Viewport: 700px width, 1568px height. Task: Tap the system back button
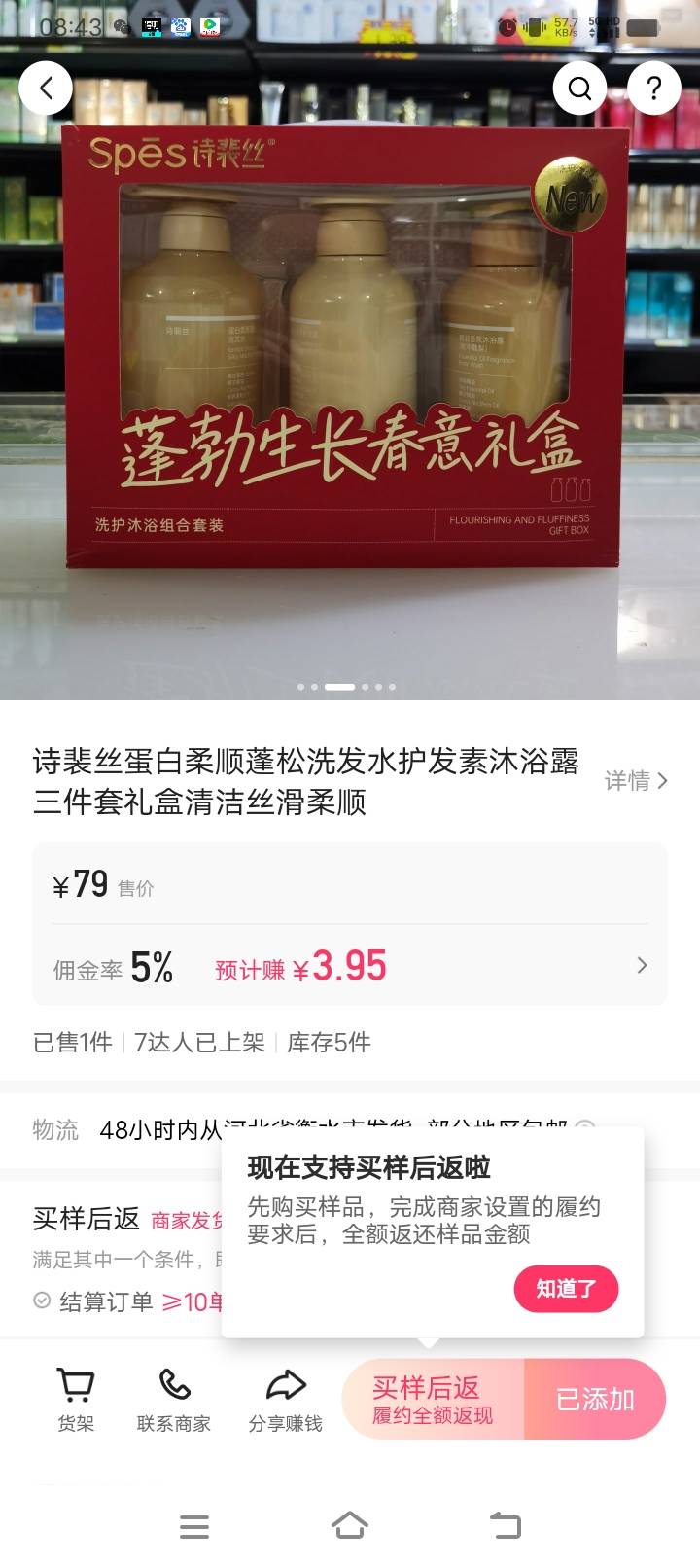click(505, 1525)
